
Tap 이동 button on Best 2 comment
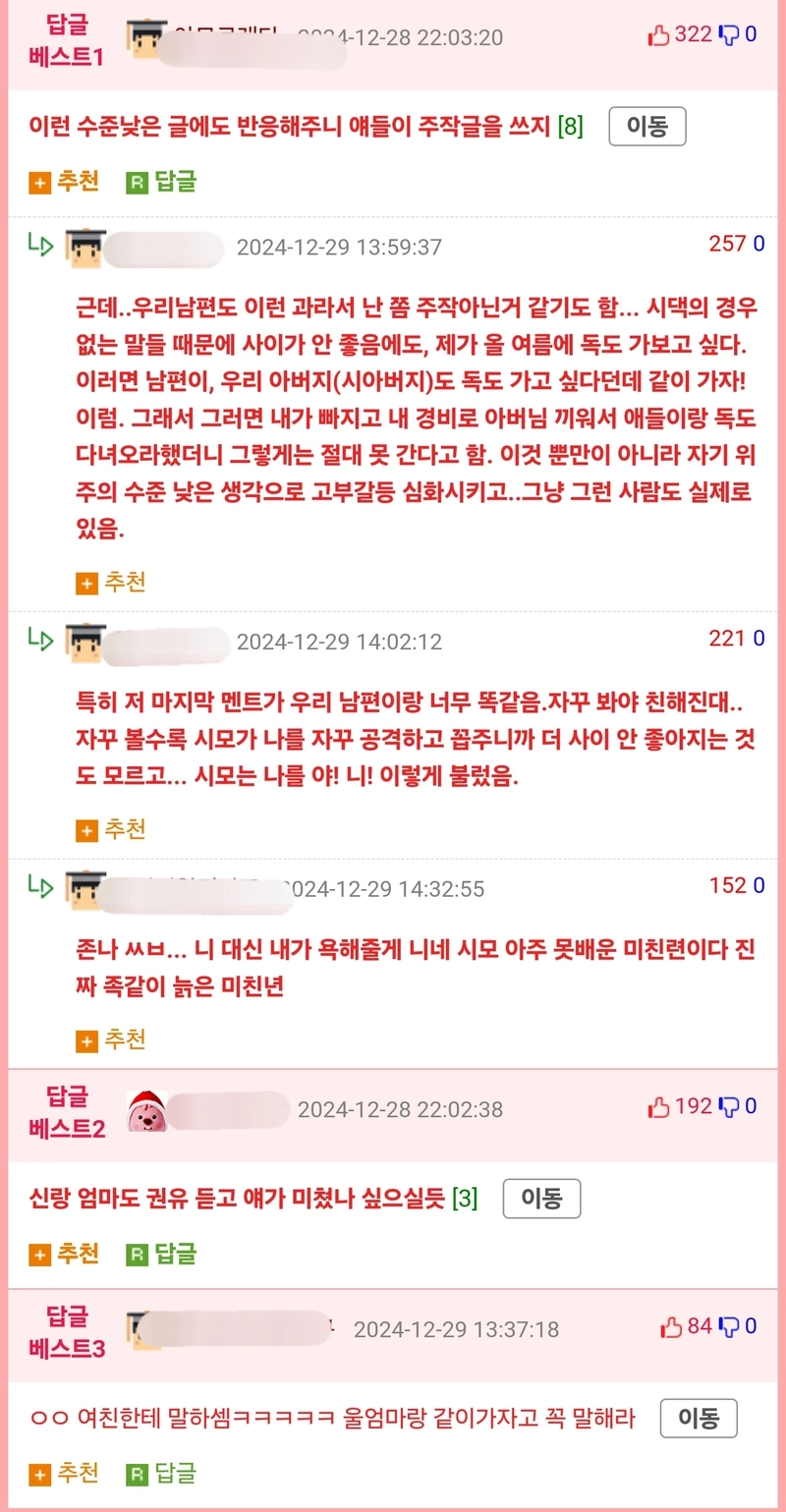(x=540, y=1199)
